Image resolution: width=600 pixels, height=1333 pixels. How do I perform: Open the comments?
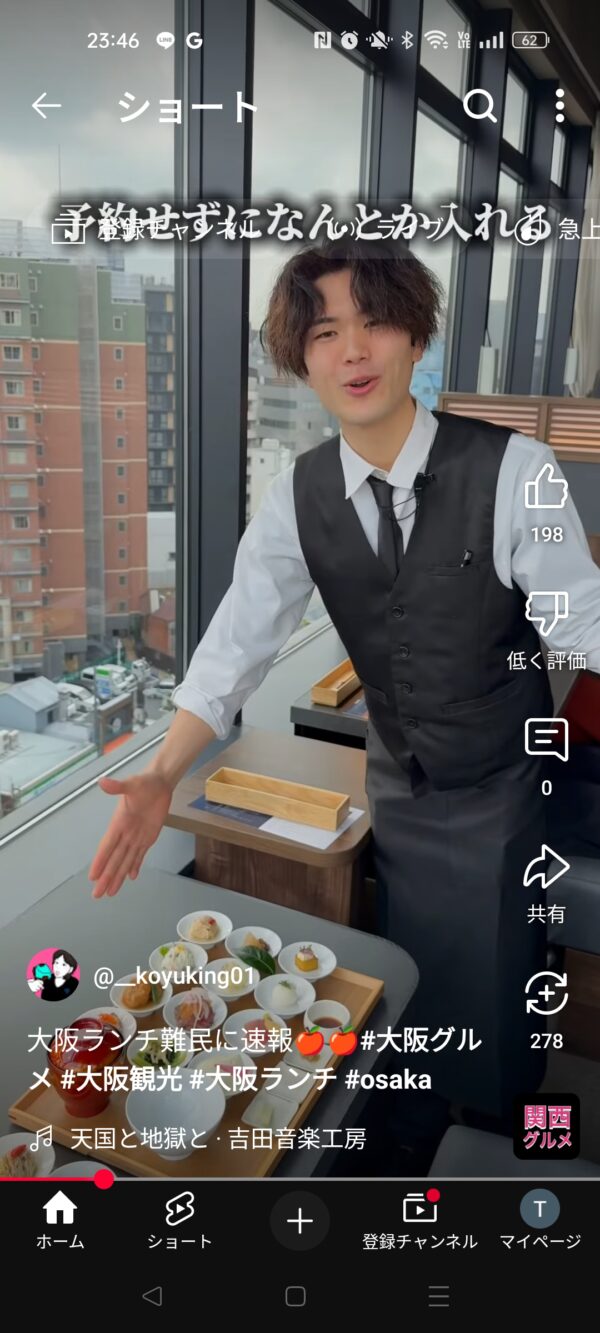[x=546, y=741]
